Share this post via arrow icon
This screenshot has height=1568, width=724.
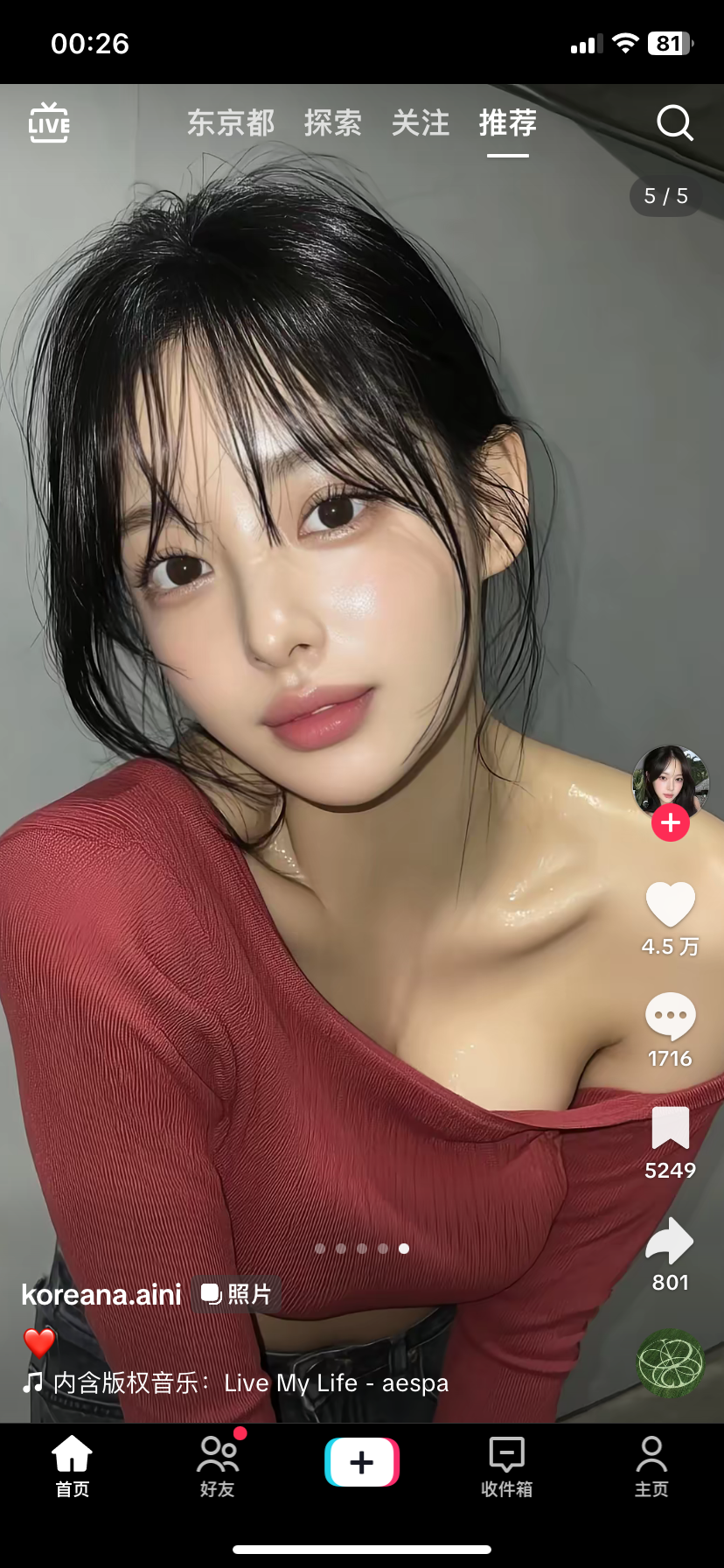(x=670, y=1241)
